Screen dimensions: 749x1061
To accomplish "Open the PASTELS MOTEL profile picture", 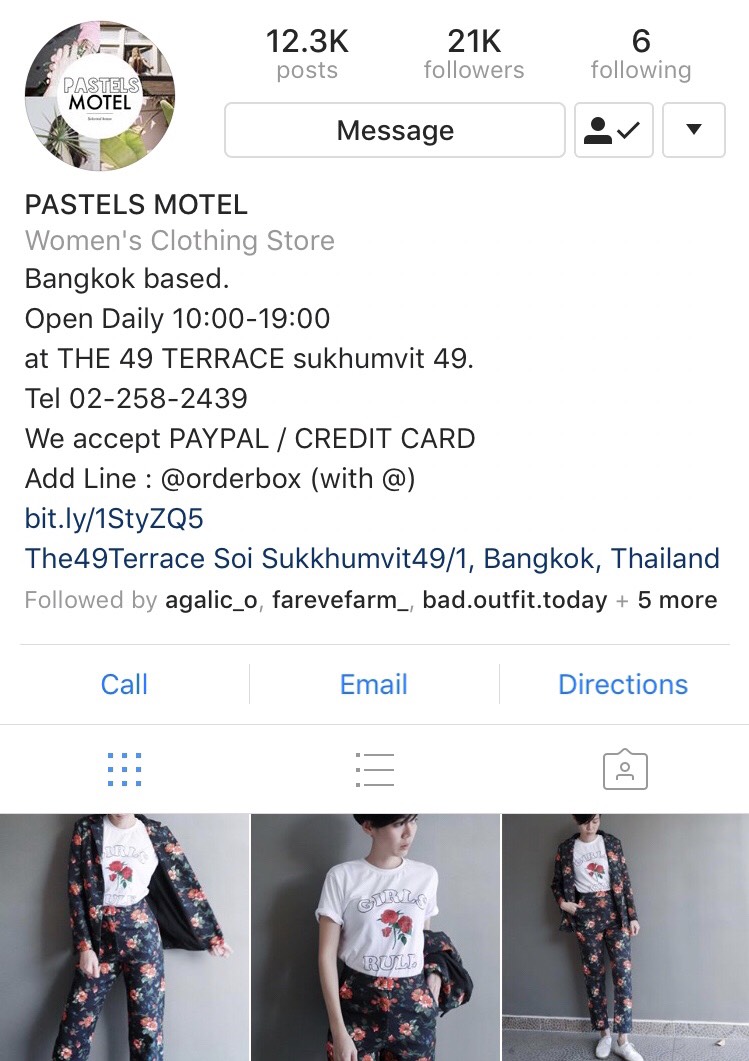I will click(x=100, y=96).
